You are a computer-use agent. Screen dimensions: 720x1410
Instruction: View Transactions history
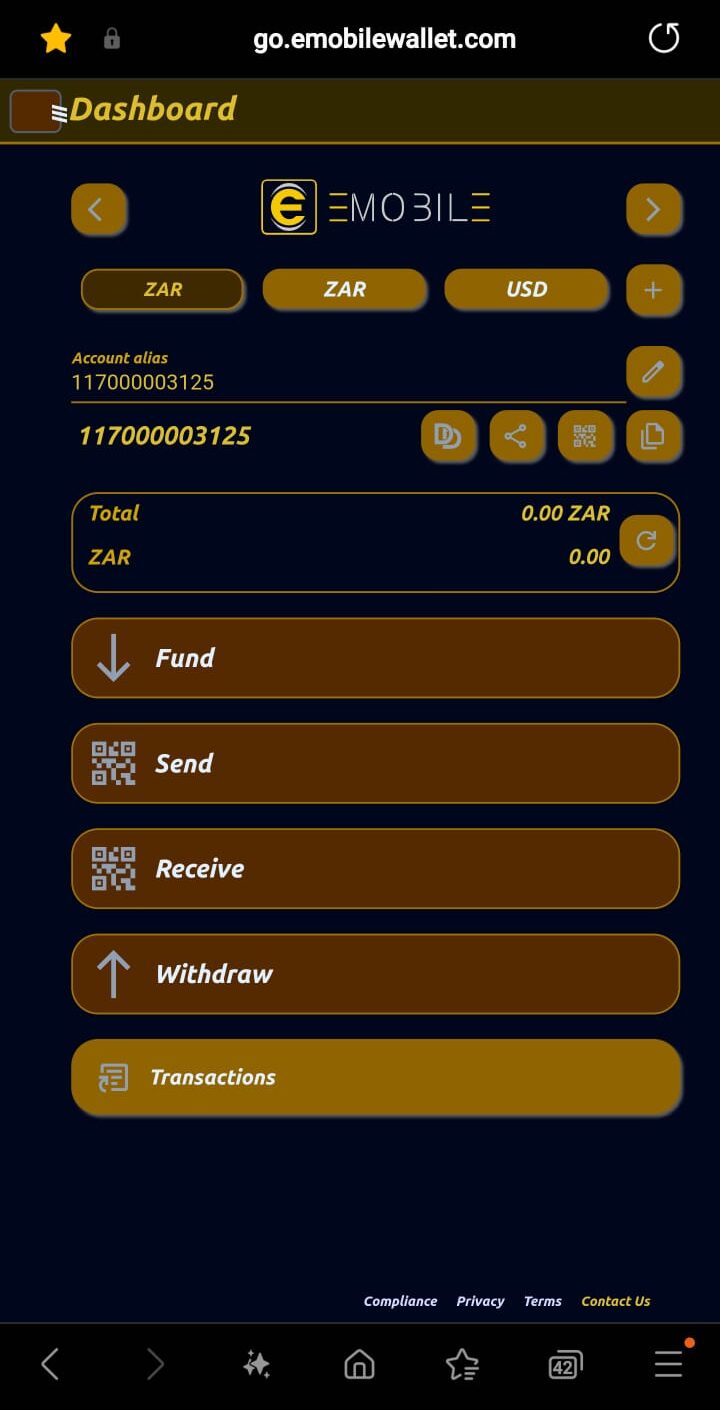coord(375,1077)
